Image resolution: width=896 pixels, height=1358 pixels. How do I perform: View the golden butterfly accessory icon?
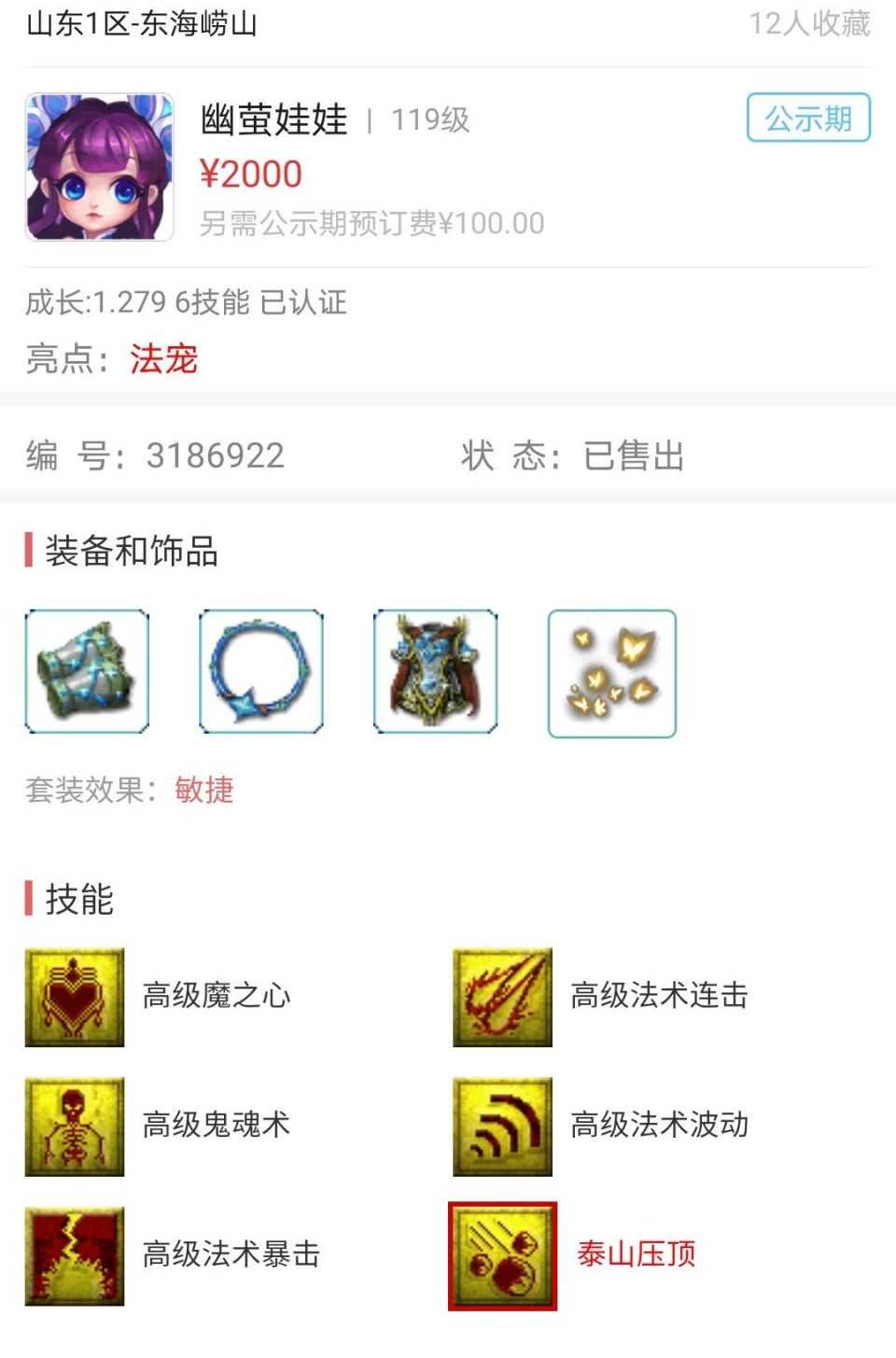(x=611, y=674)
